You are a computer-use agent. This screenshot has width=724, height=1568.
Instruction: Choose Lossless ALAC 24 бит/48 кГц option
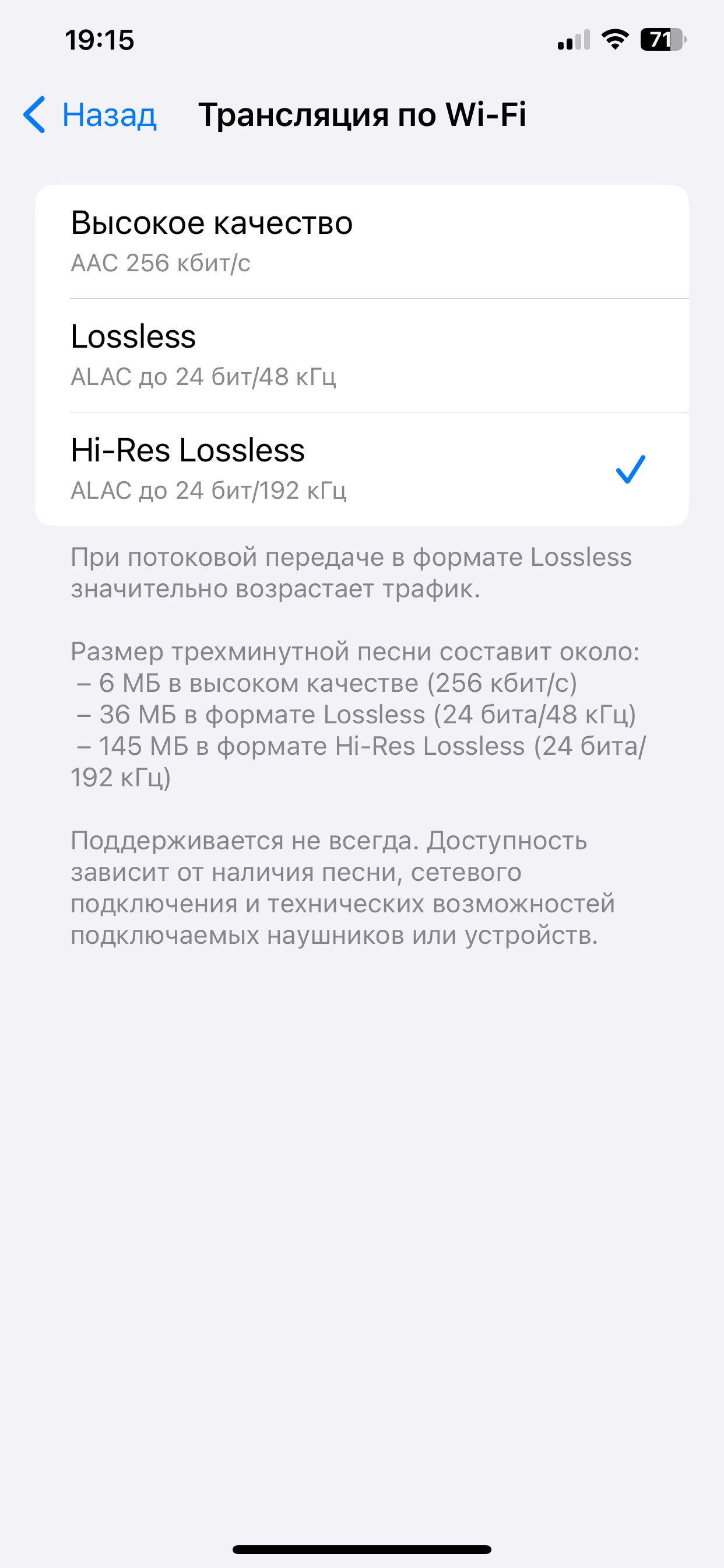tap(362, 355)
